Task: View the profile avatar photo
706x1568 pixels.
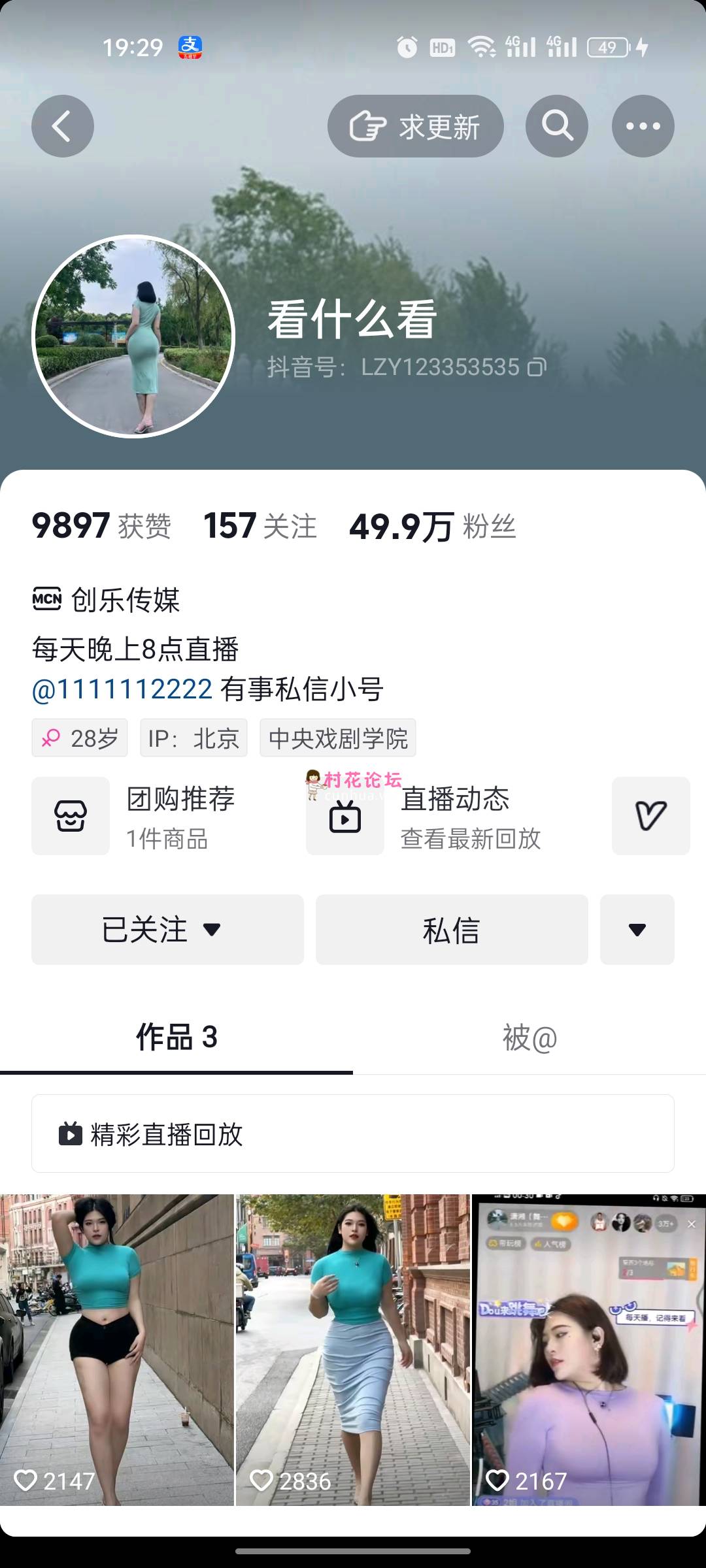Action: (x=133, y=336)
